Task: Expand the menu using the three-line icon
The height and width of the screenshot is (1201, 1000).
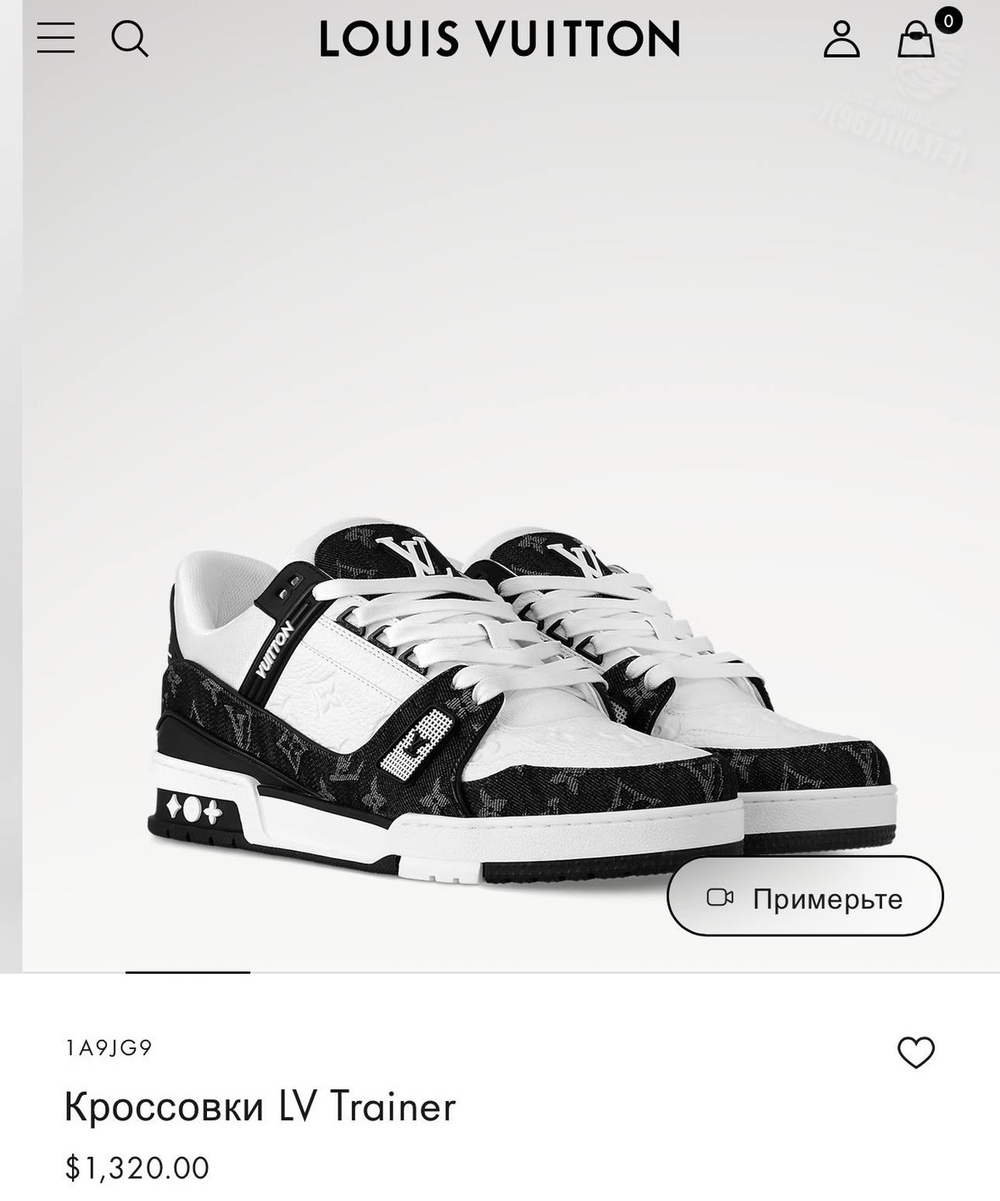Action: [x=57, y=40]
